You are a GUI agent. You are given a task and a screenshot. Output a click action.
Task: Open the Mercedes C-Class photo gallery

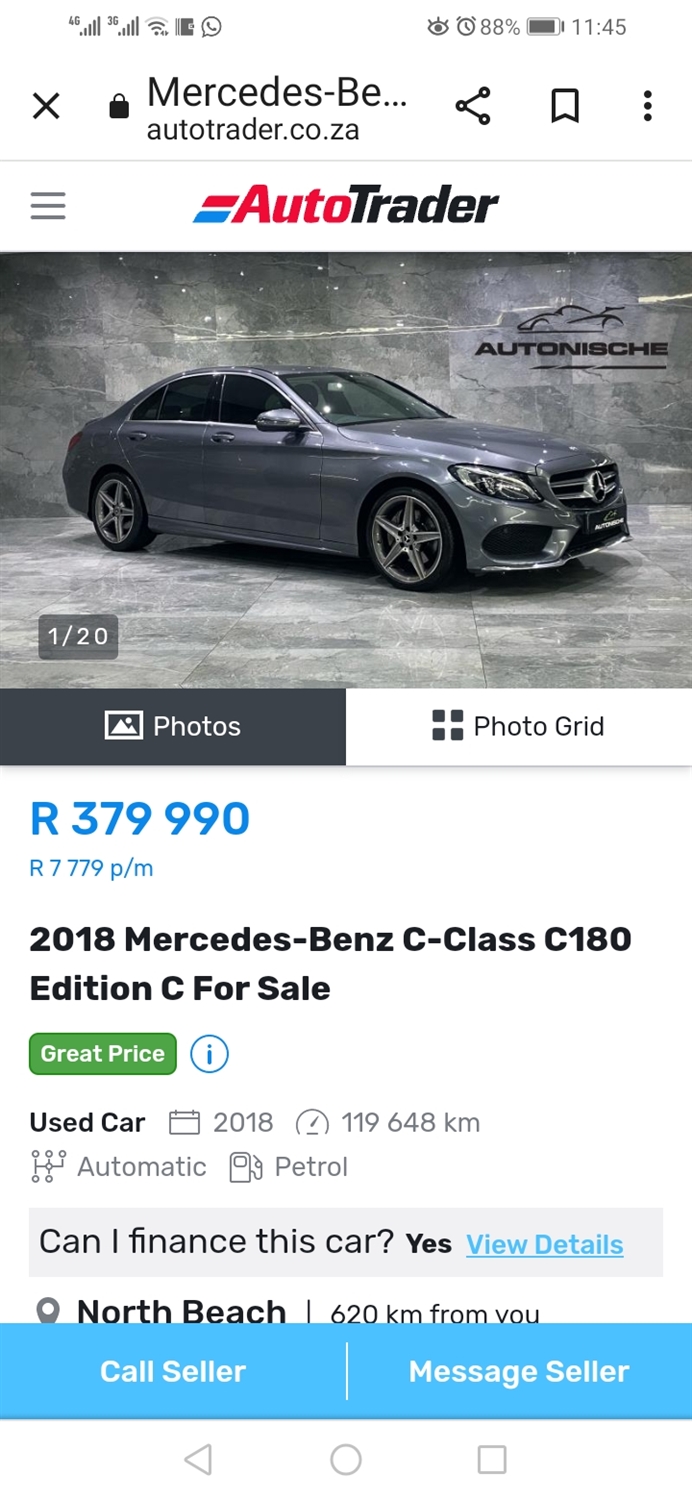(x=346, y=470)
